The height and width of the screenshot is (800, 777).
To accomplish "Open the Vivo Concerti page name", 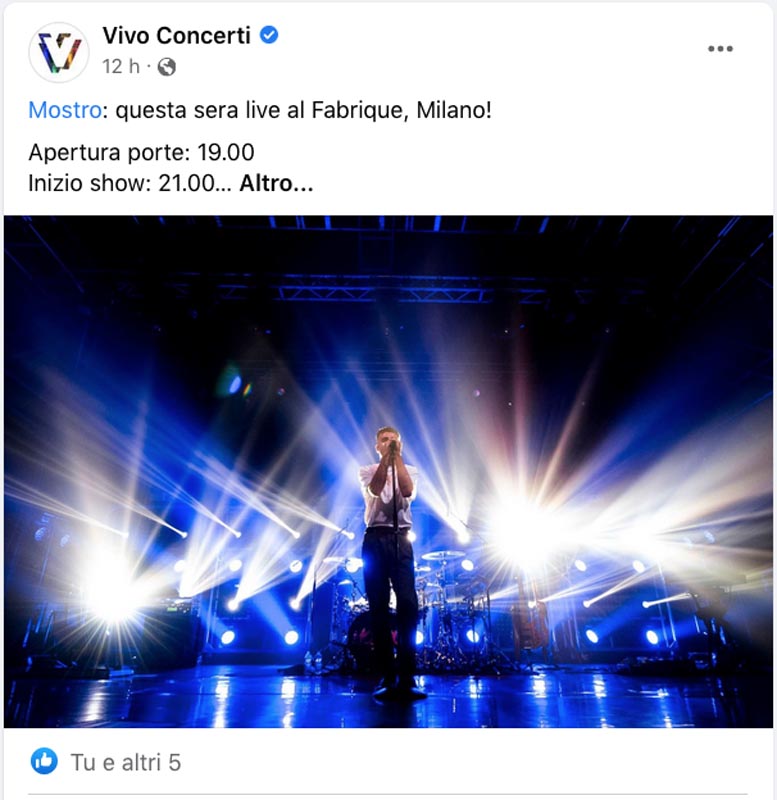I will [177, 36].
